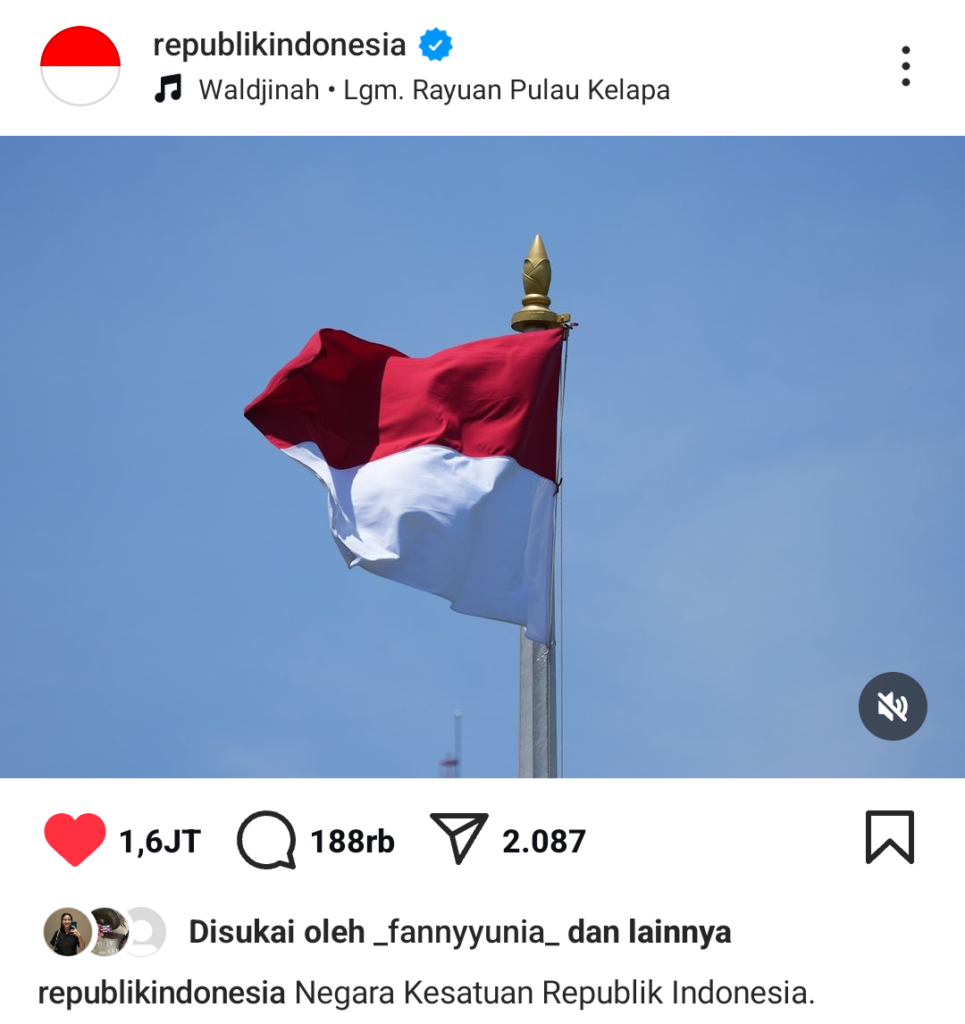965x1024 pixels.
Task: Open the three-dot overflow menu
Action: (x=905, y=66)
